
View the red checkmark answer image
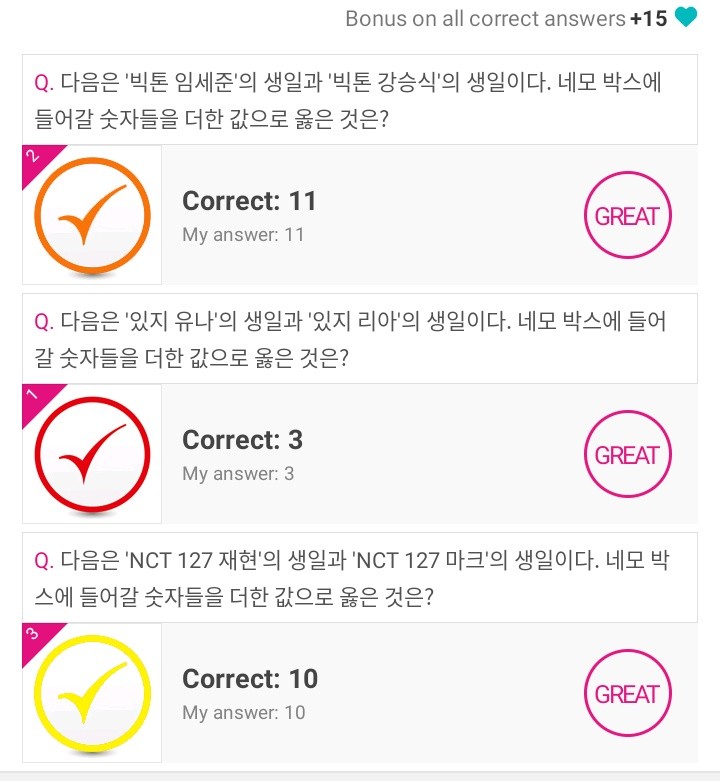pos(92,454)
